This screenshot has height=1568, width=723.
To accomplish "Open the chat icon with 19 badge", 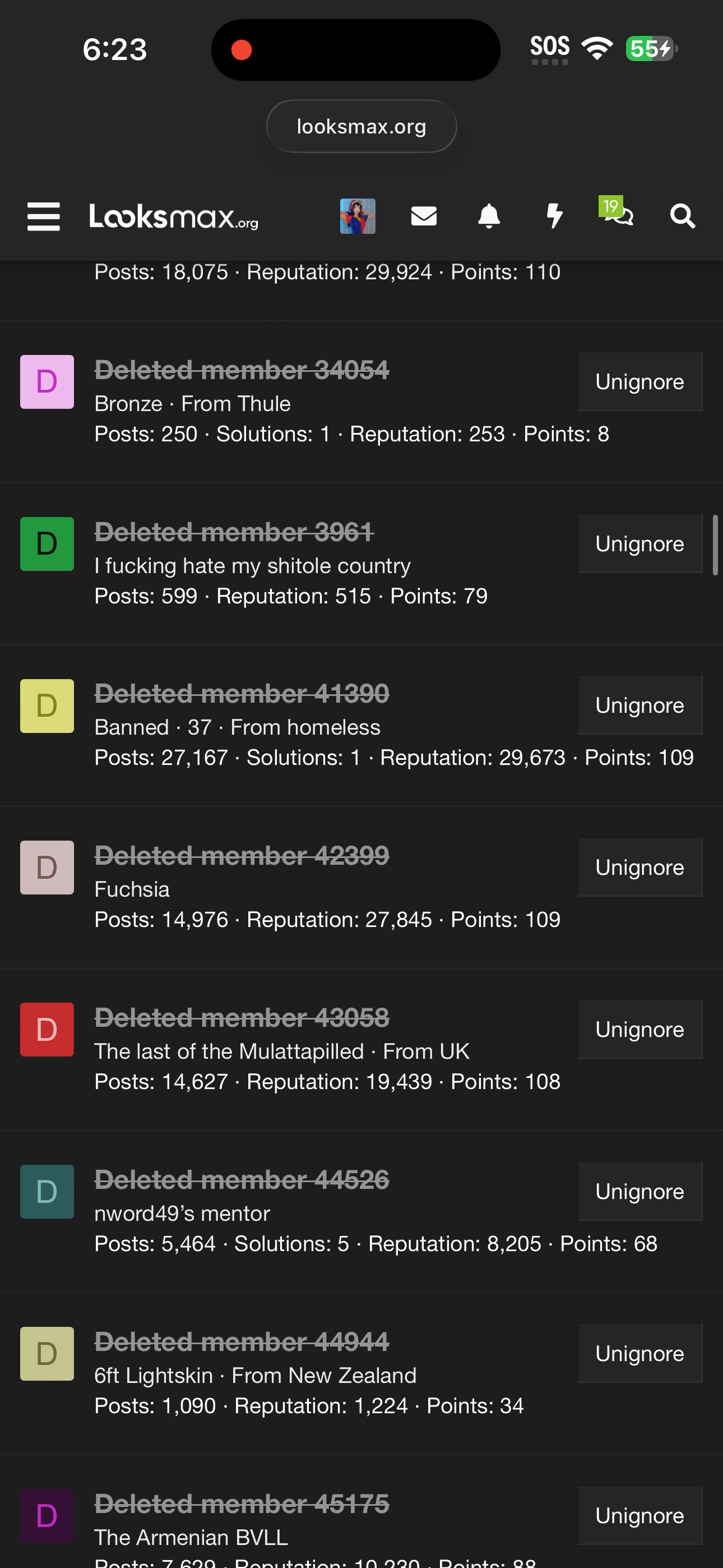I will click(619, 215).
